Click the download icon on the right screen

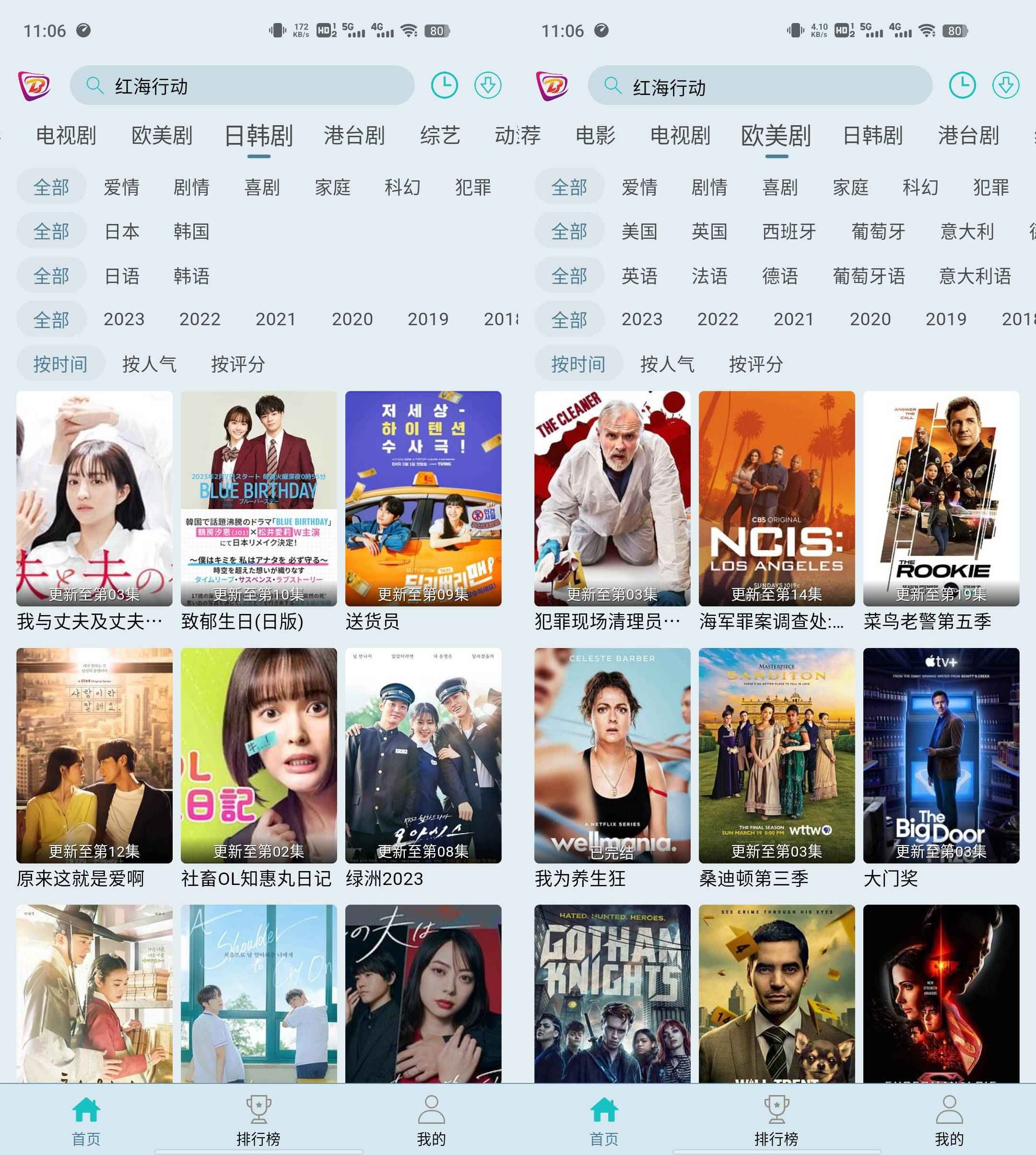coord(1005,85)
